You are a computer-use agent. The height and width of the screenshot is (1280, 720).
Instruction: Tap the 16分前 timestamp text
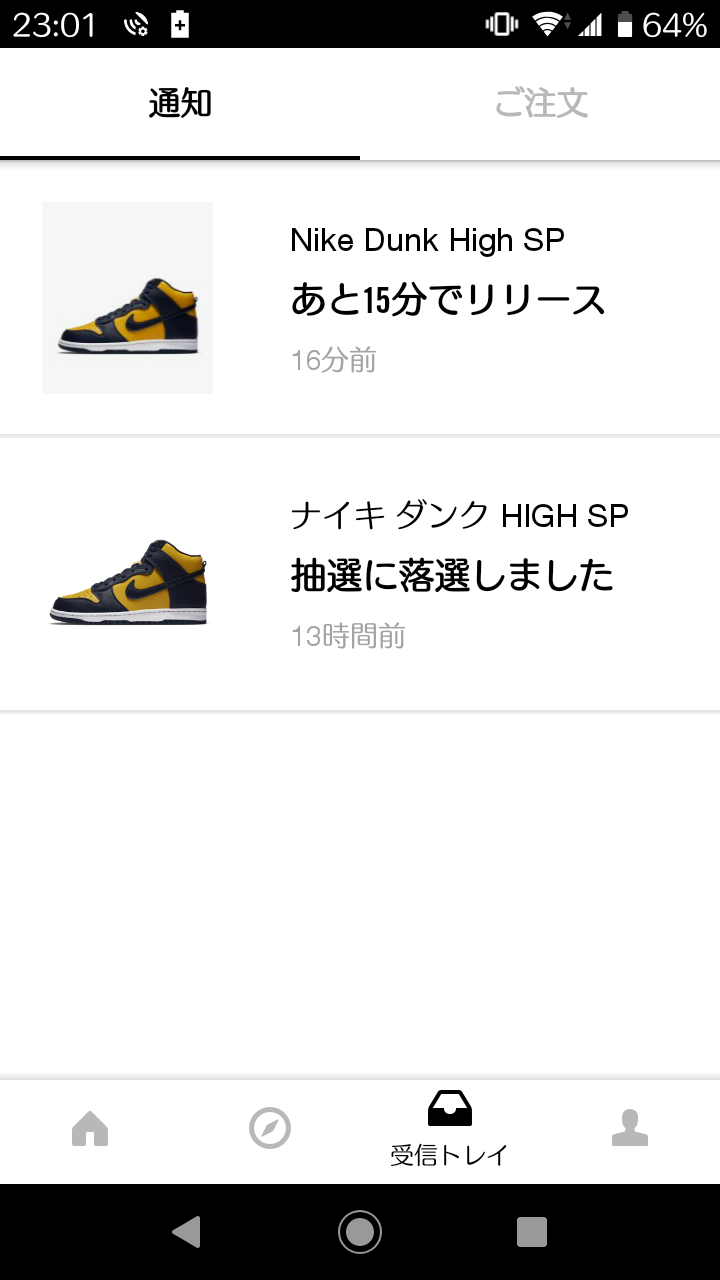332,359
